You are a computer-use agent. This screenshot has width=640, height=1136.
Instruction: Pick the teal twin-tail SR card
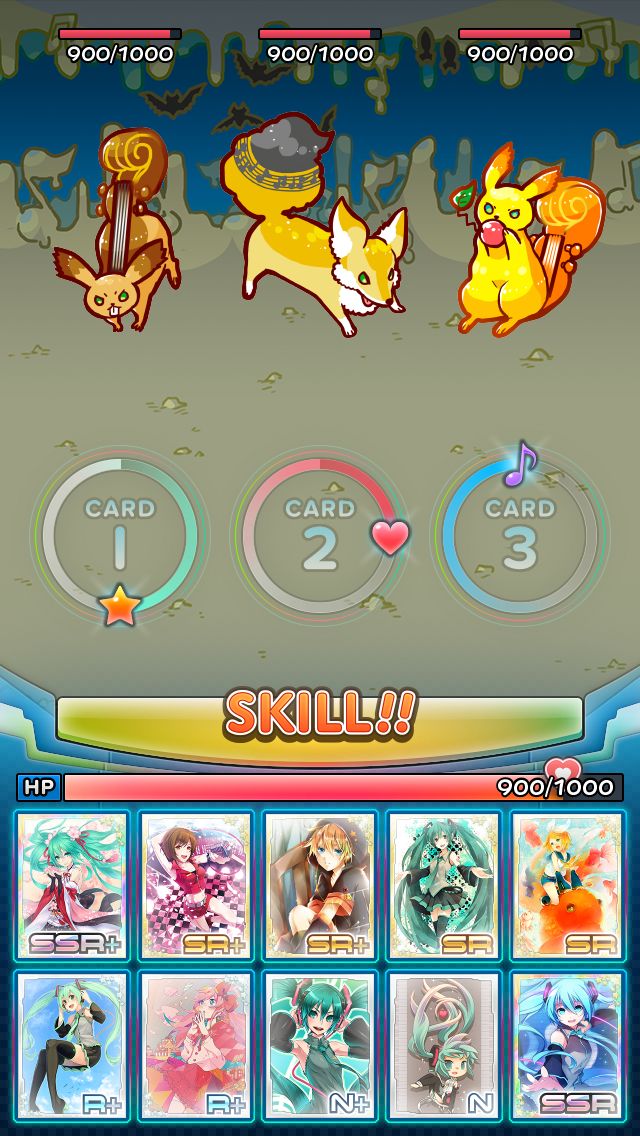coord(444,885)
